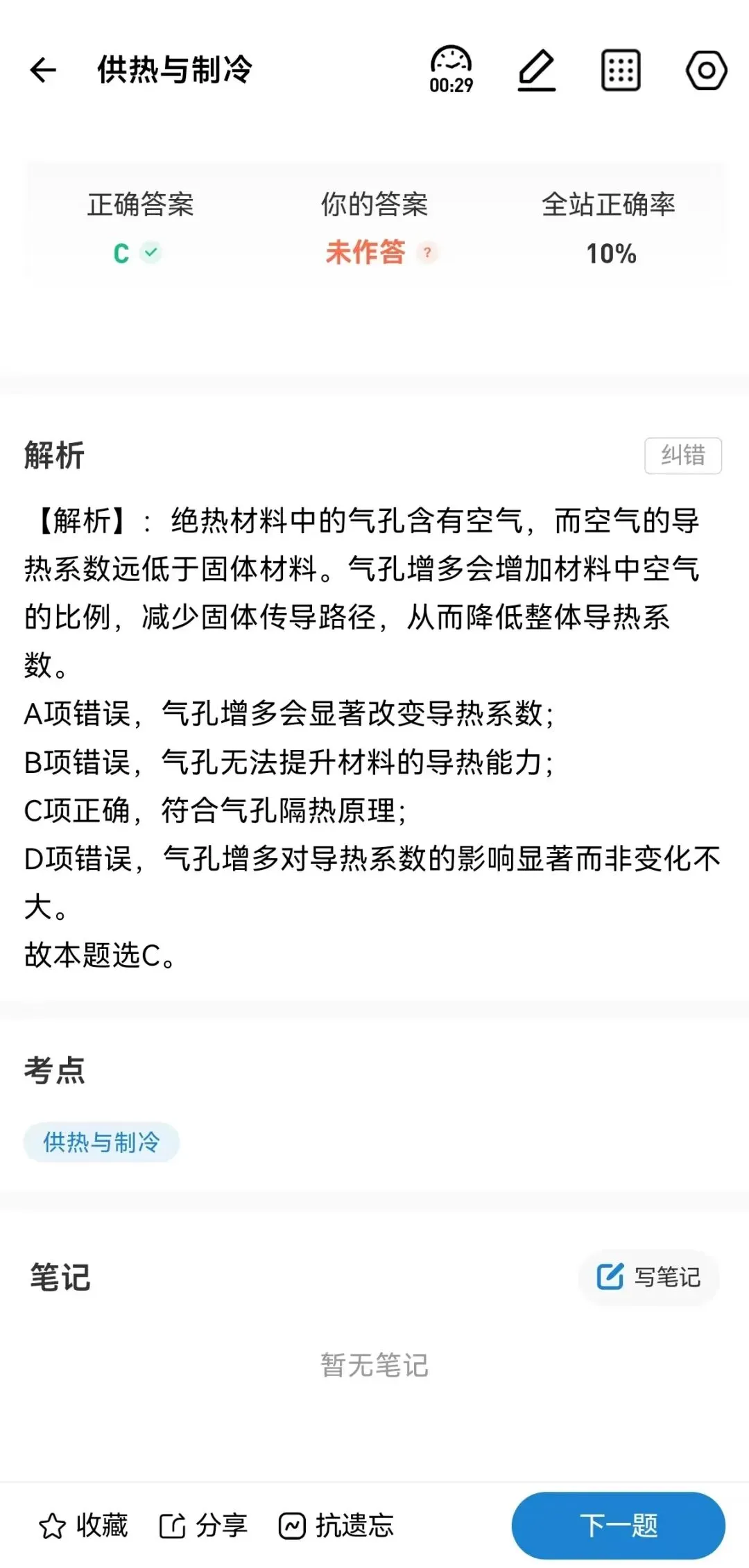Tap the timer showing 00:29

coord(451,70)
